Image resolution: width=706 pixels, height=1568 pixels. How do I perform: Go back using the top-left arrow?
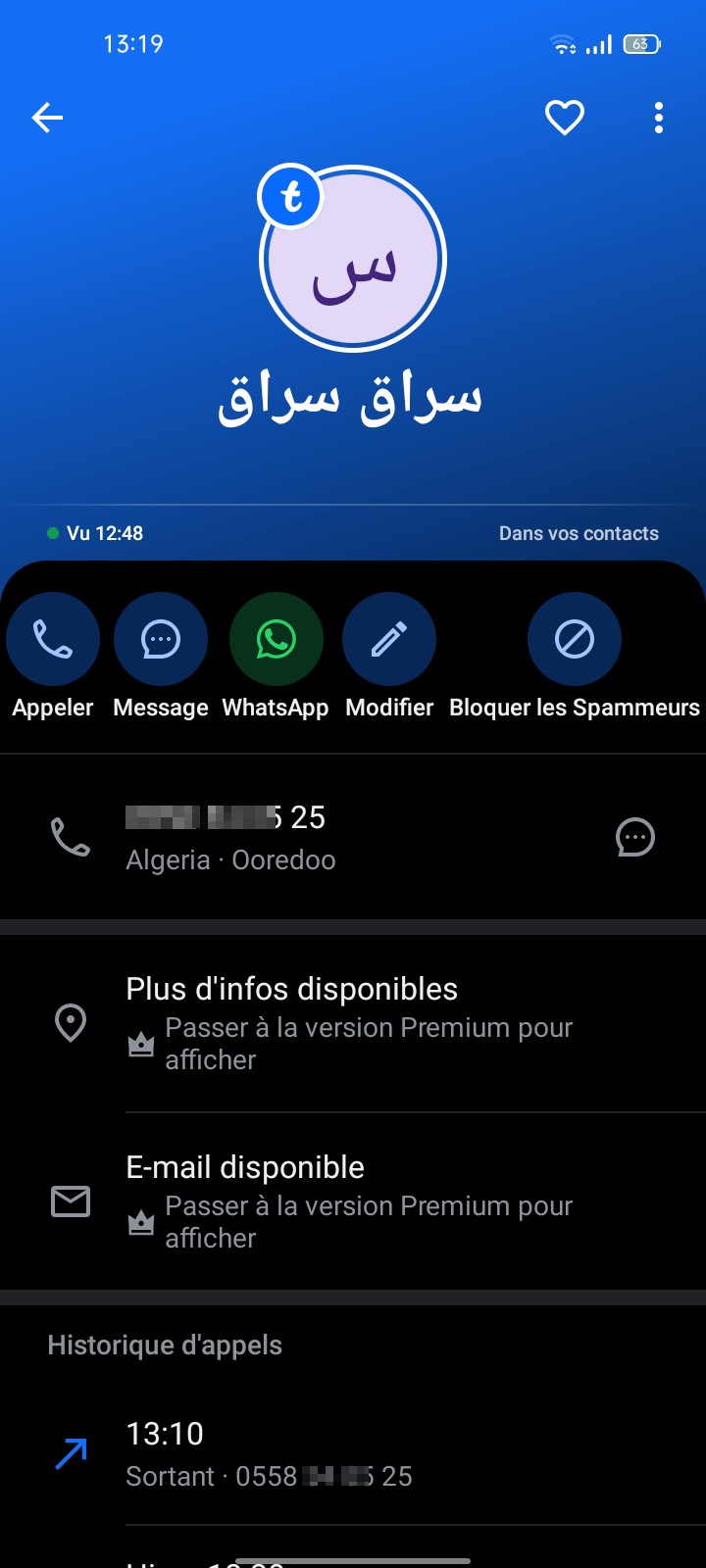tap(47, 118)
